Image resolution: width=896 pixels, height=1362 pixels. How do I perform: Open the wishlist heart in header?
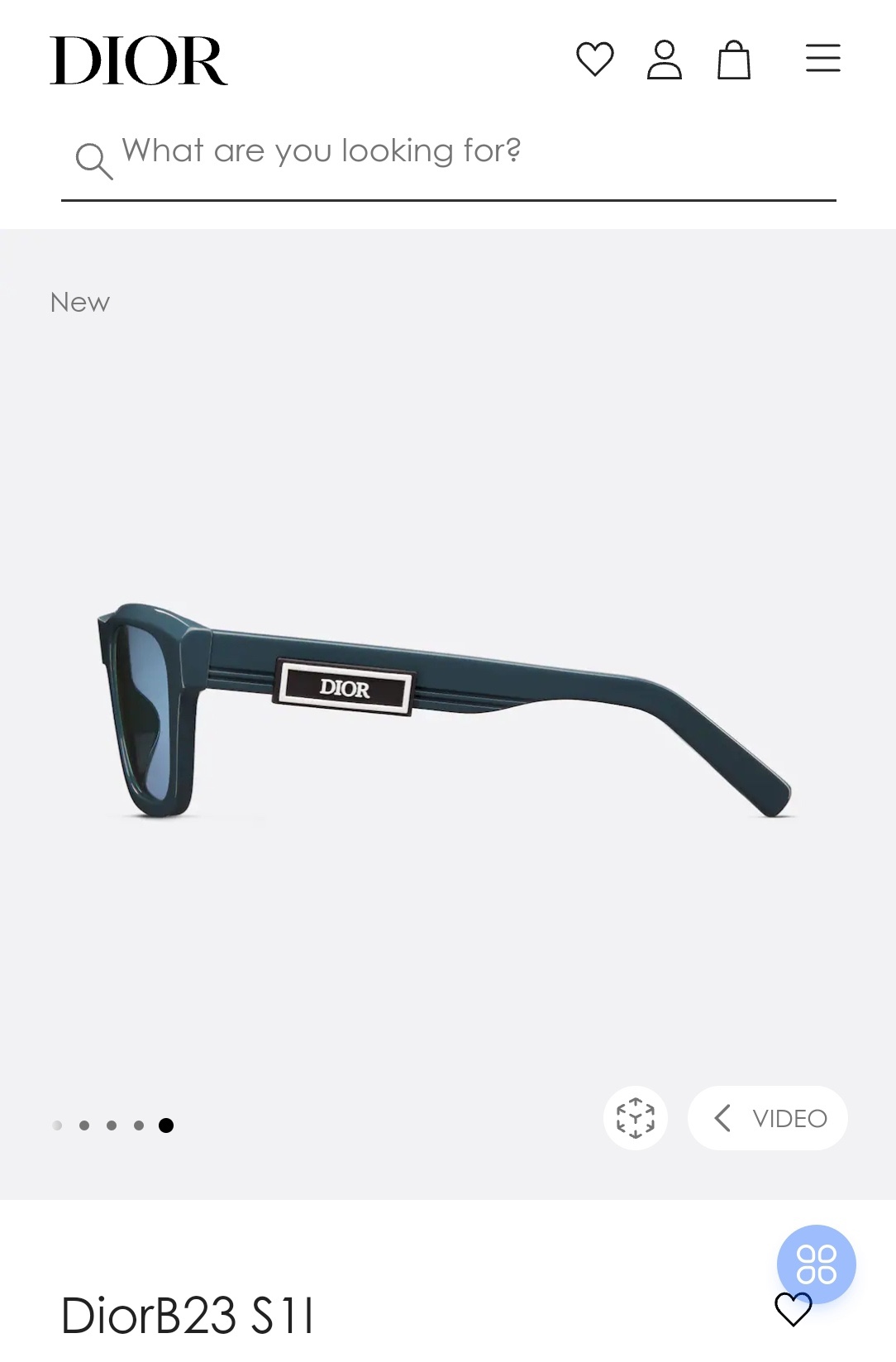595,60
